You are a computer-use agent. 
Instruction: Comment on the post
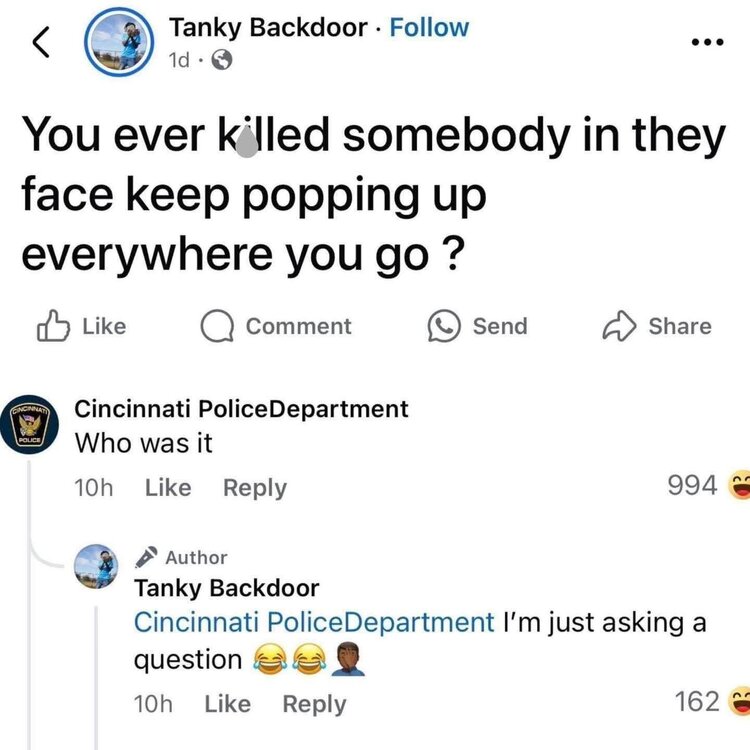point(276,326)
